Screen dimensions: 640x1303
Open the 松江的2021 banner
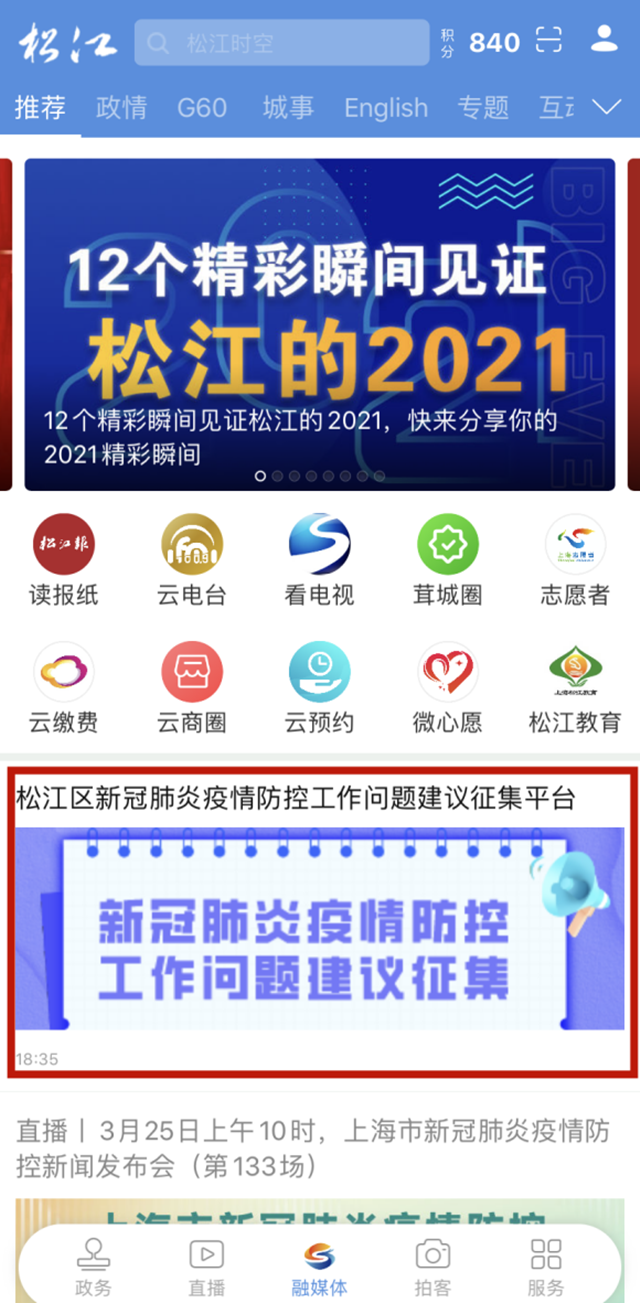pos(319,324)
